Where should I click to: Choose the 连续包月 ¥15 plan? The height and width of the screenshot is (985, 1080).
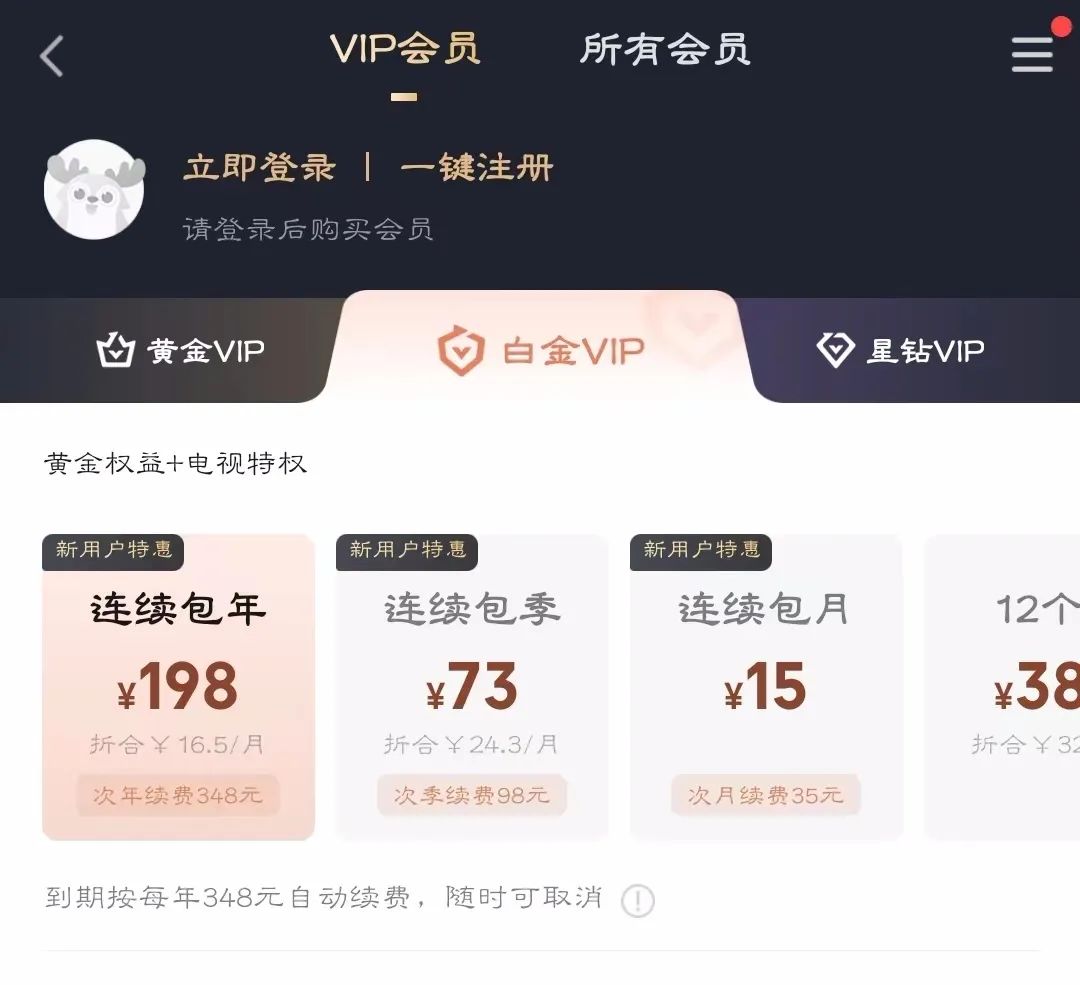point(766,688)
